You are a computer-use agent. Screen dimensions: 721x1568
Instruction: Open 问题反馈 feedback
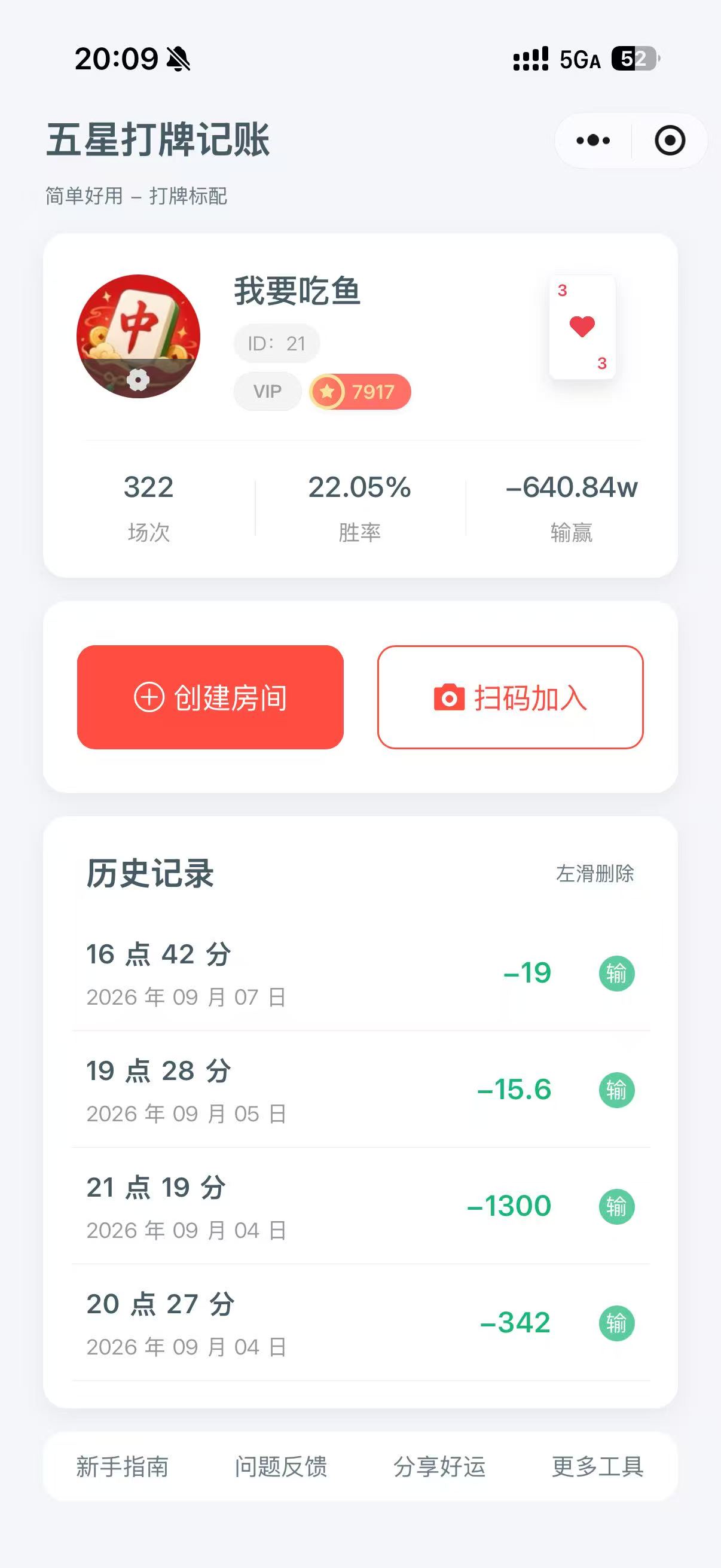pyautogui.click(x=281, y=1467)
